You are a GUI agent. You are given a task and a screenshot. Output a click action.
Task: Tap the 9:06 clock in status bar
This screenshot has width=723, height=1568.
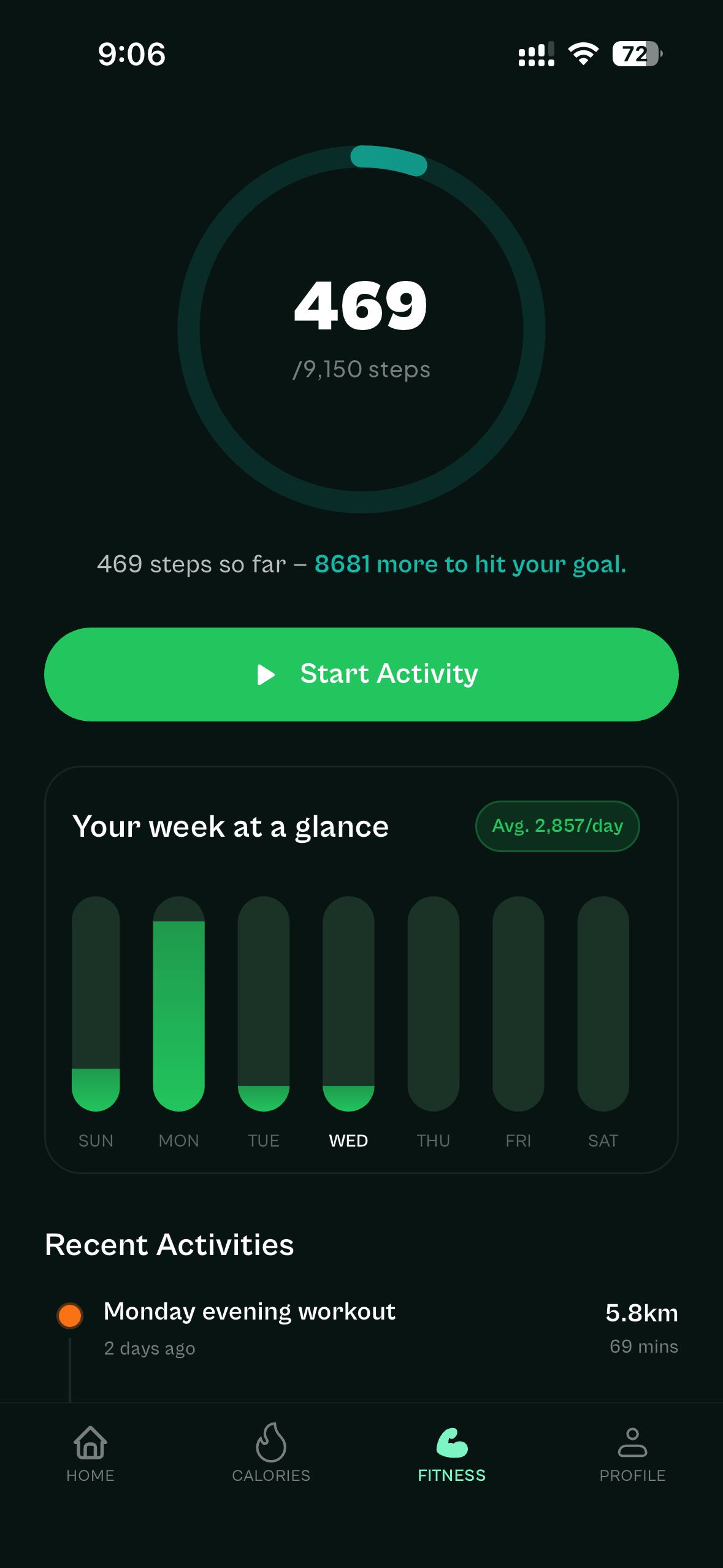tap(131, 54)
